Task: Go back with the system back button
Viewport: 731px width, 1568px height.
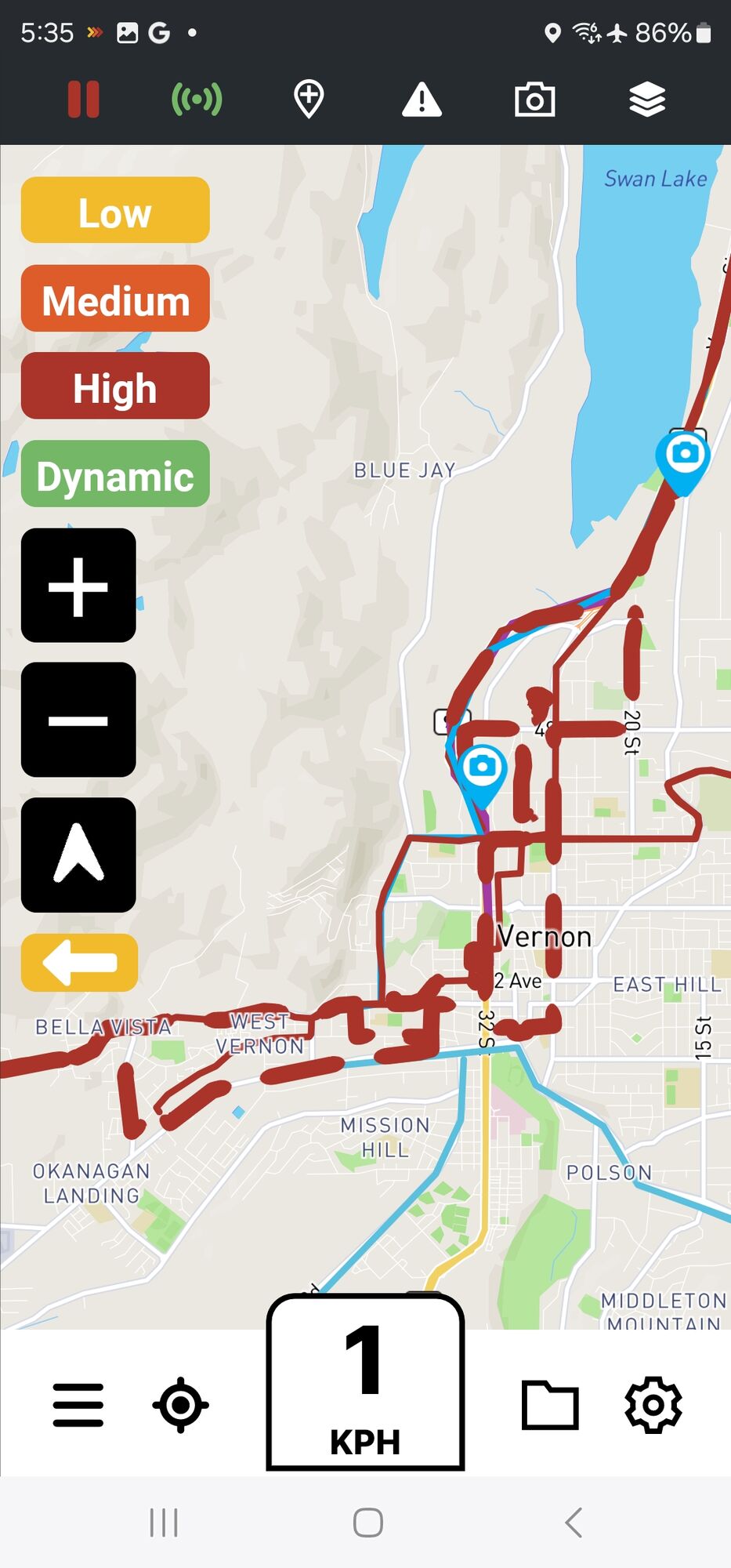Action: point(573,1523)
